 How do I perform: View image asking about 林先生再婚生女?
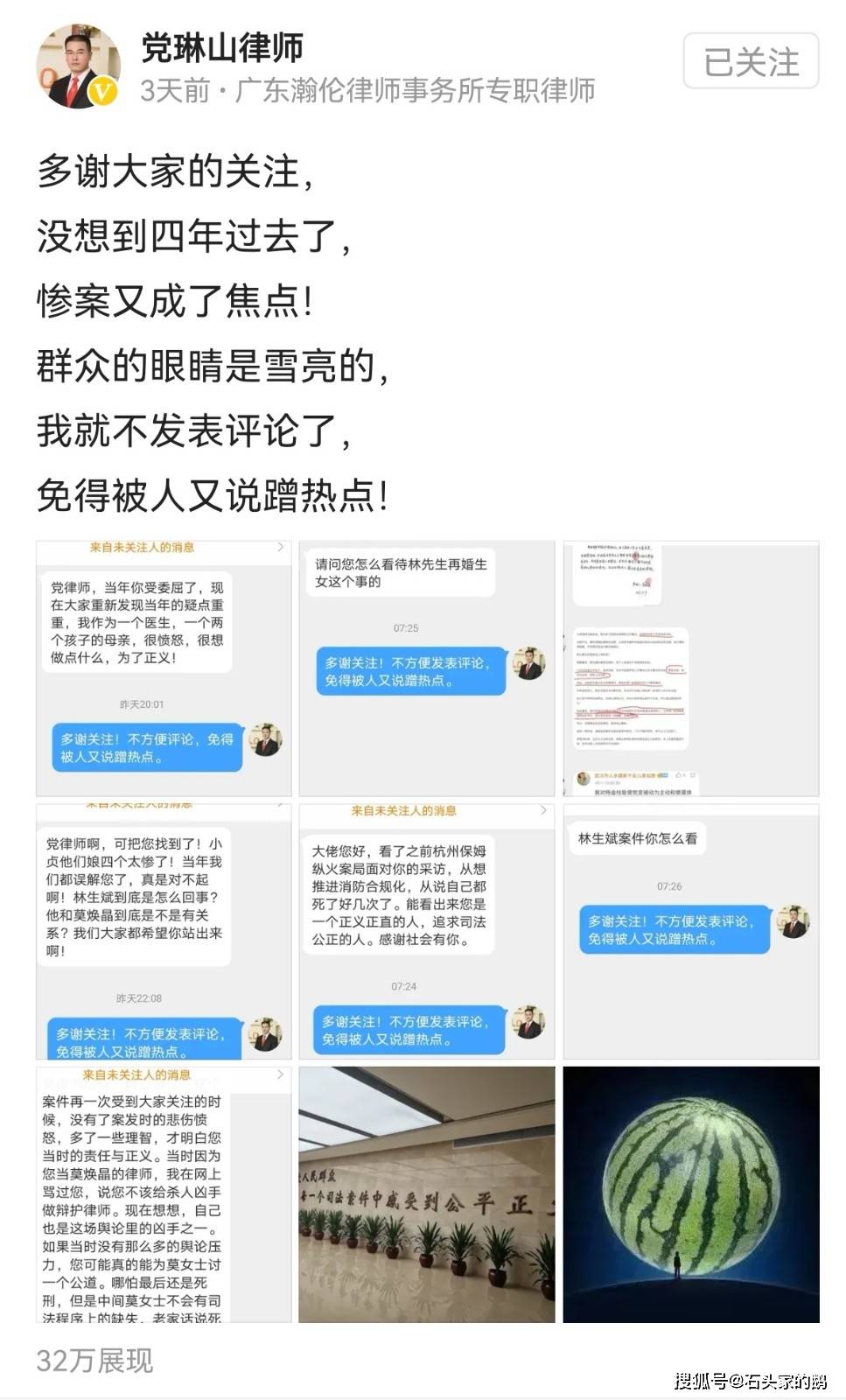pos(427,668)
